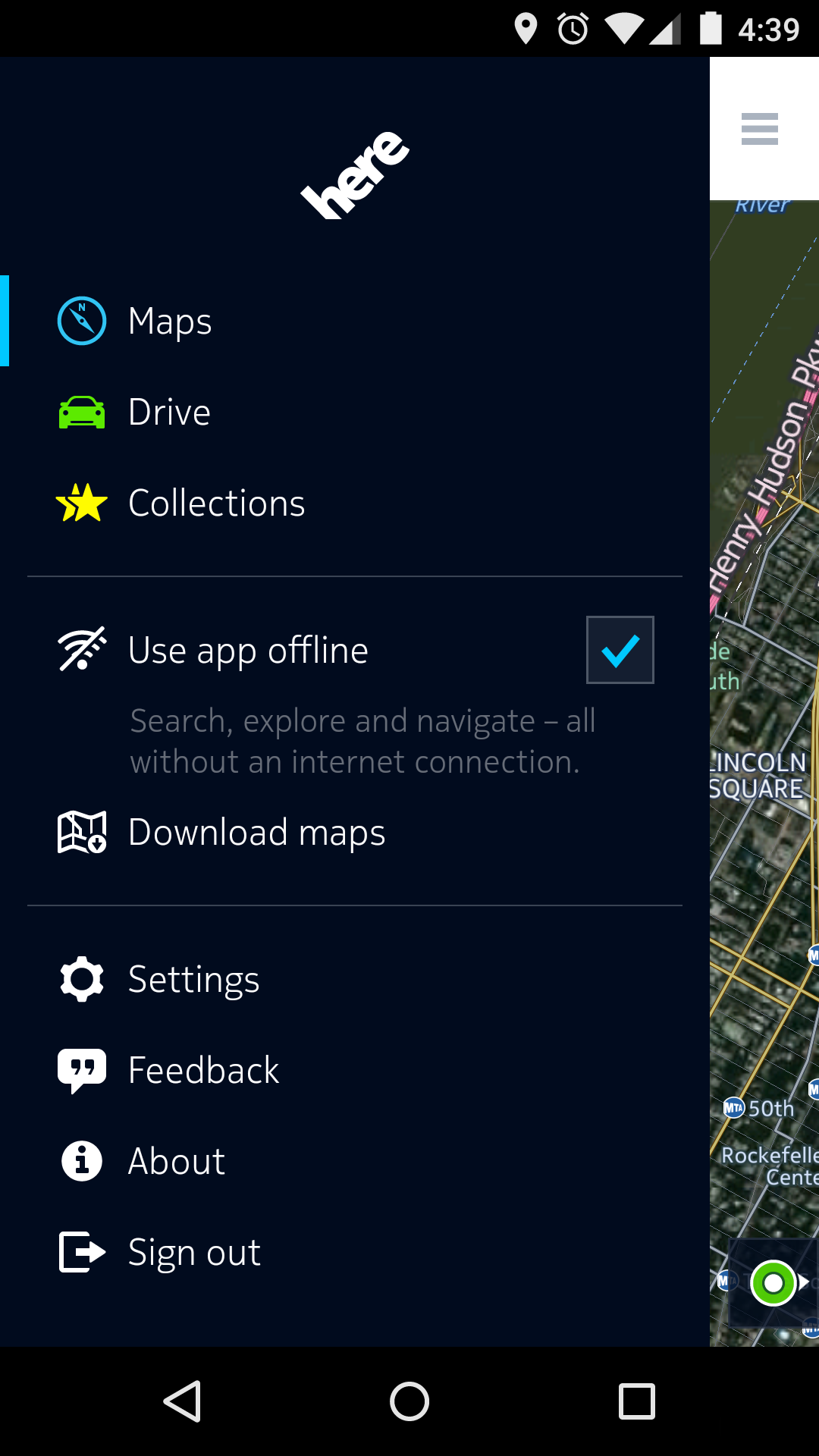Open Collections
This screenshot has width=819, height=1456.
pos(355,503)
